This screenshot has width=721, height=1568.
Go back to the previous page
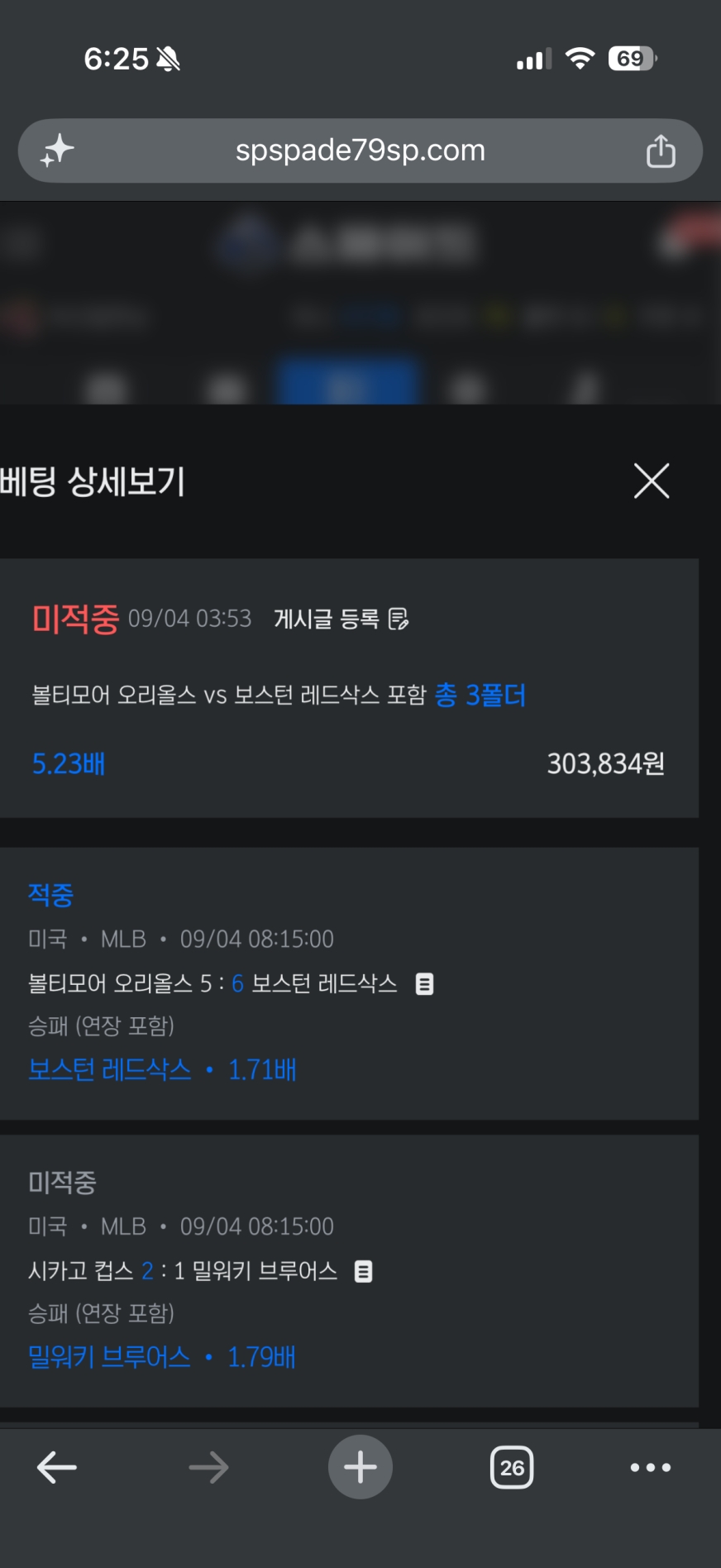57,1468
